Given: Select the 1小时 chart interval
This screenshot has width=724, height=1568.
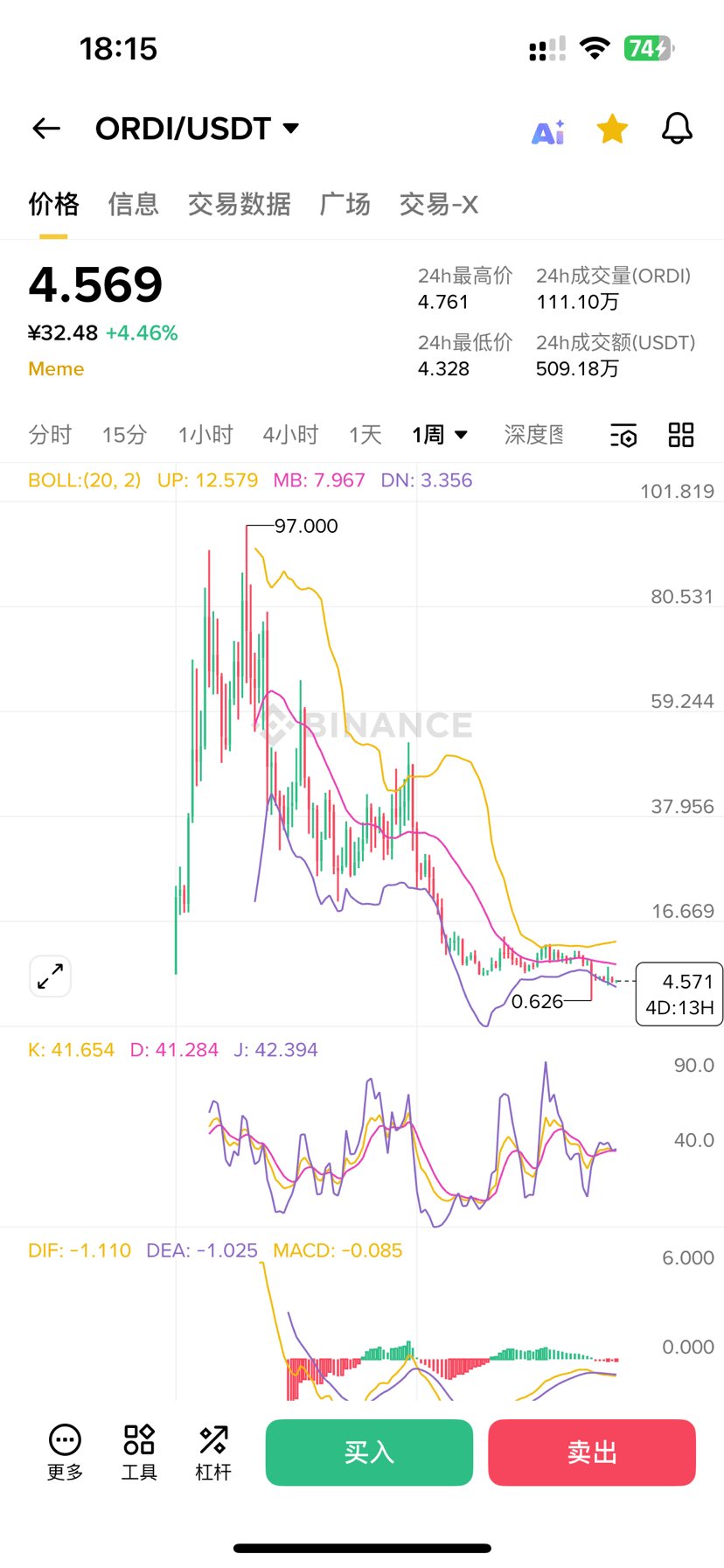Looking at the screenshot, I should pyautogui.click(x=205, y=435).
